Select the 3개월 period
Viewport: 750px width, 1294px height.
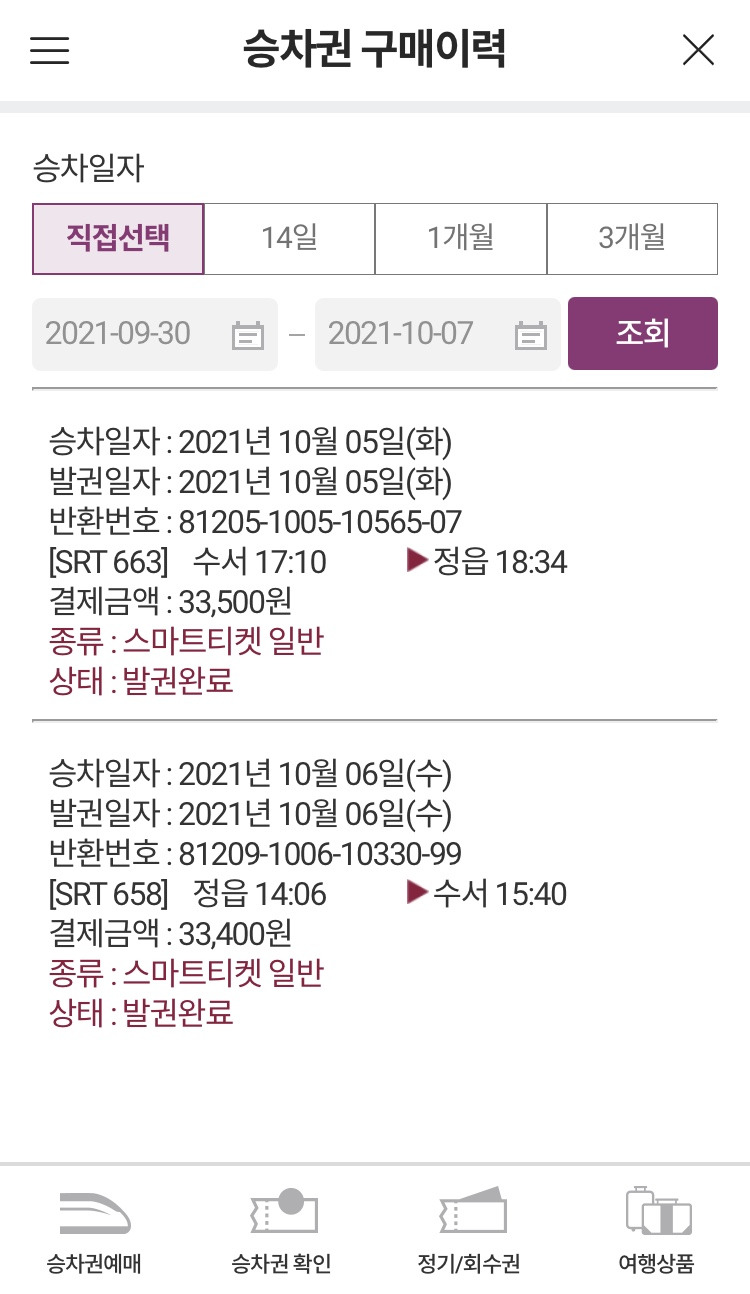click(632, 239)
